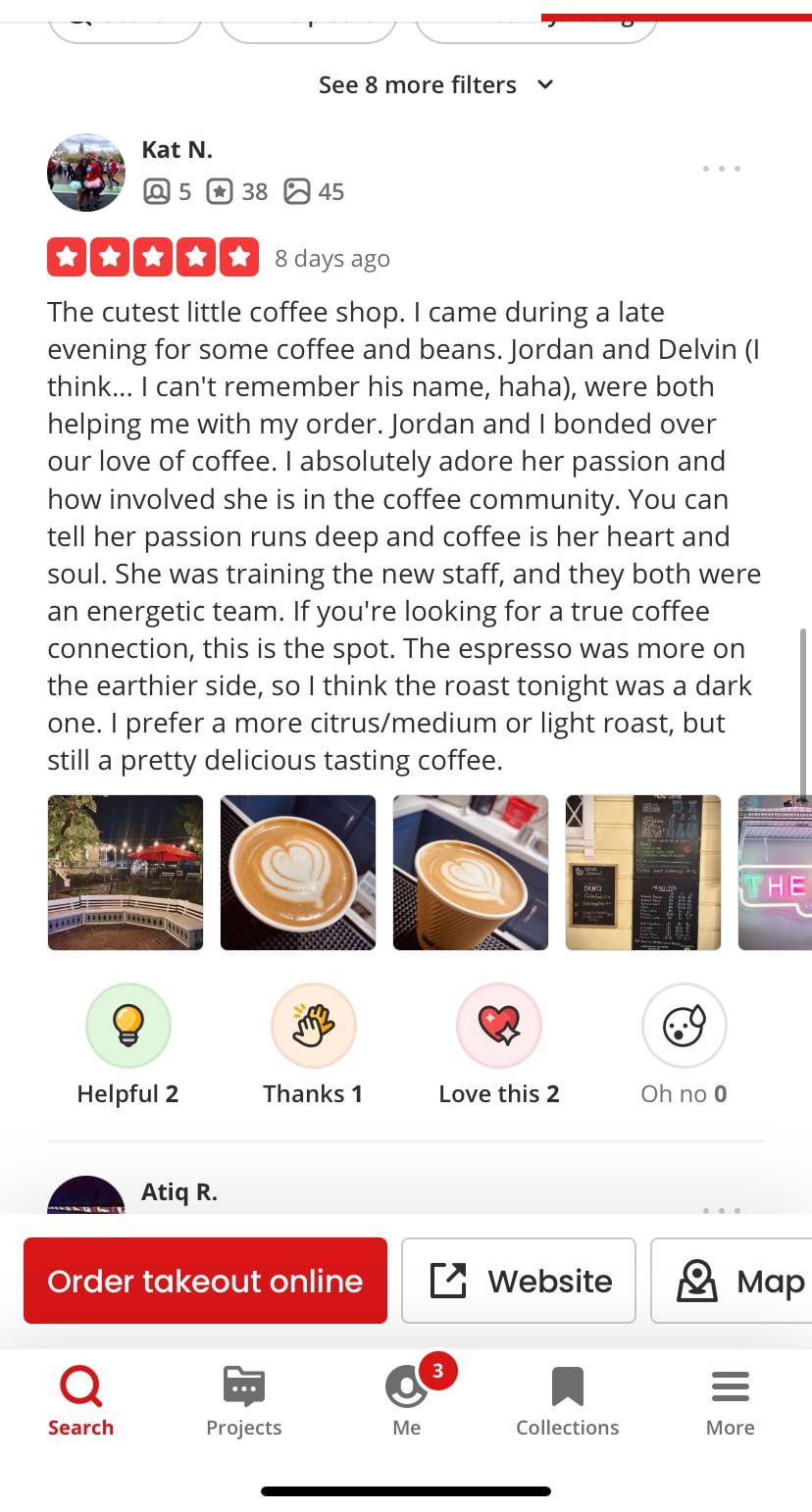Mark Kat N.'s review as Helpful

pos(128,1045)
